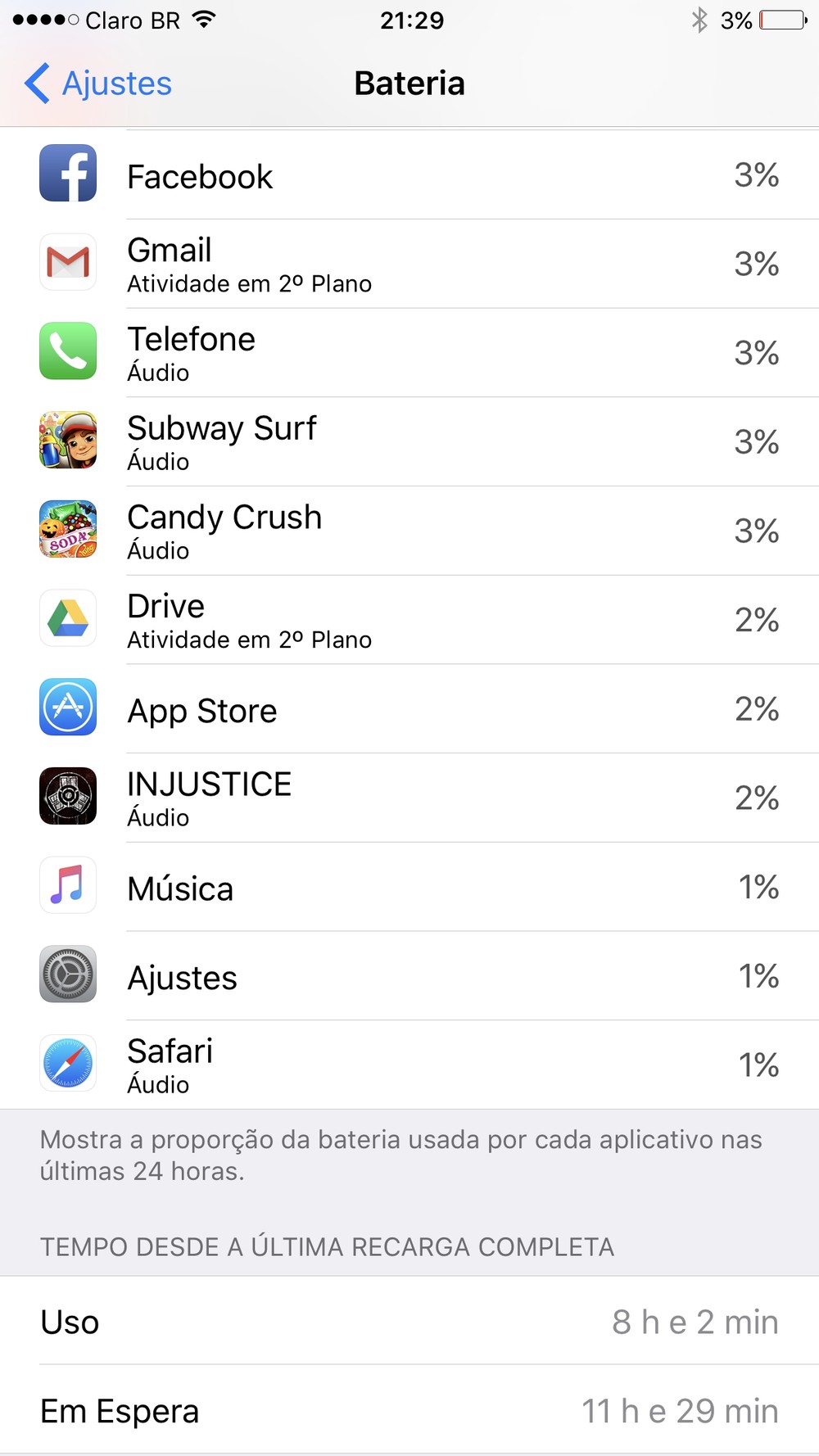Select the Gmail battery usage row

pos(409,264)
